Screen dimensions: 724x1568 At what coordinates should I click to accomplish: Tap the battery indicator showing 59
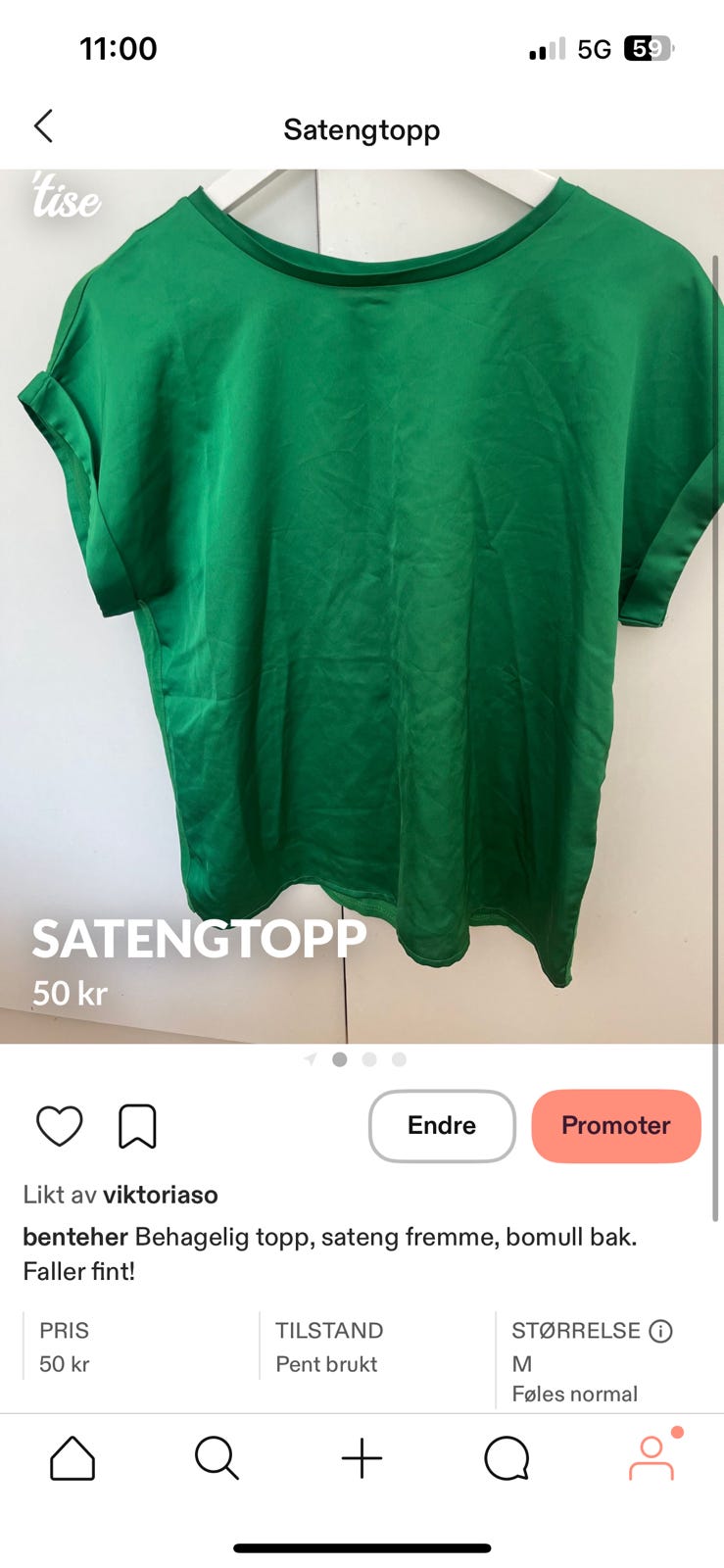pos(649,46)
